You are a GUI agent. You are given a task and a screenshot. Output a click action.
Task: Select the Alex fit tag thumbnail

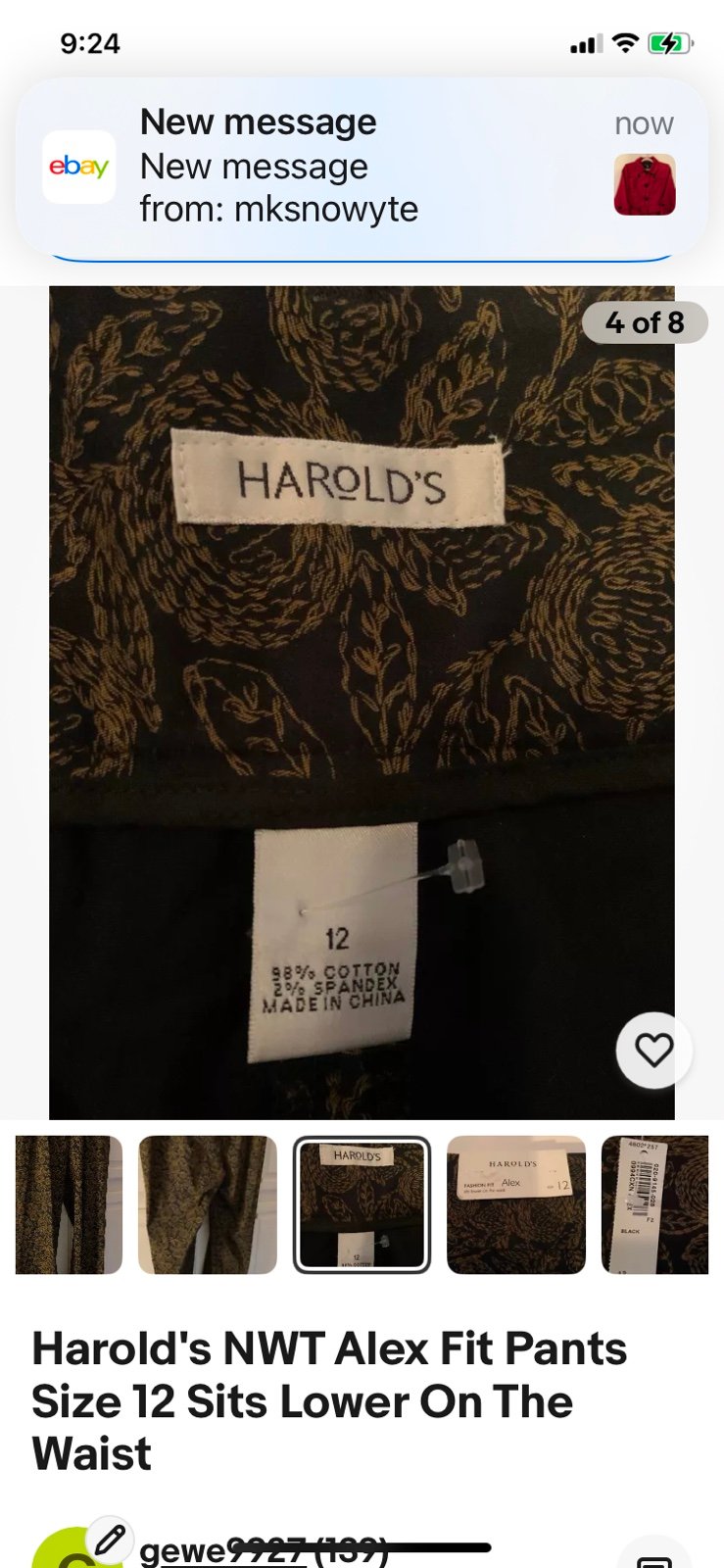(x=516, y=1204)
